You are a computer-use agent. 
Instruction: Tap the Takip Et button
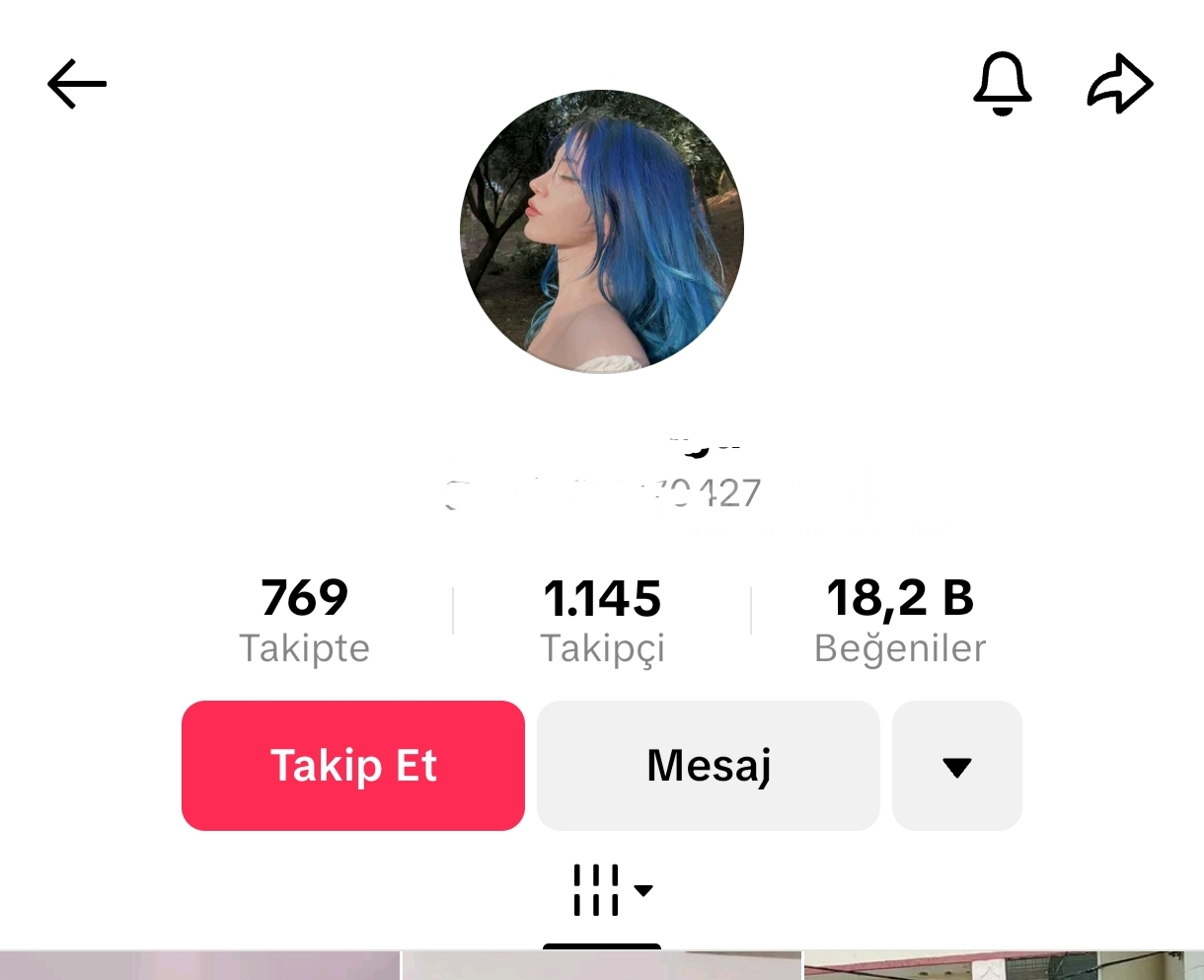click(x=353, y=766)
